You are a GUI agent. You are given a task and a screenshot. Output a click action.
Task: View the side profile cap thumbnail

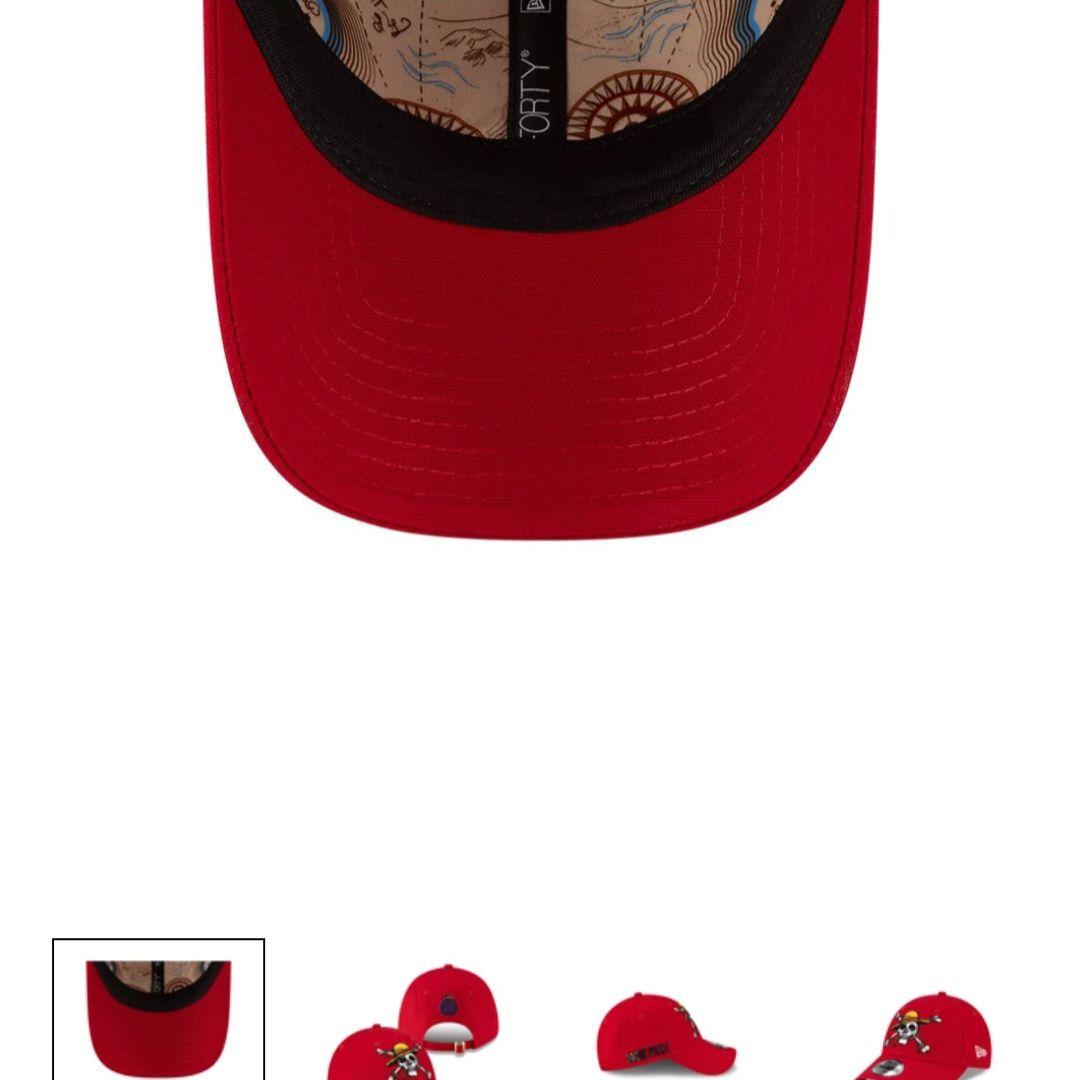[665, 1032]
